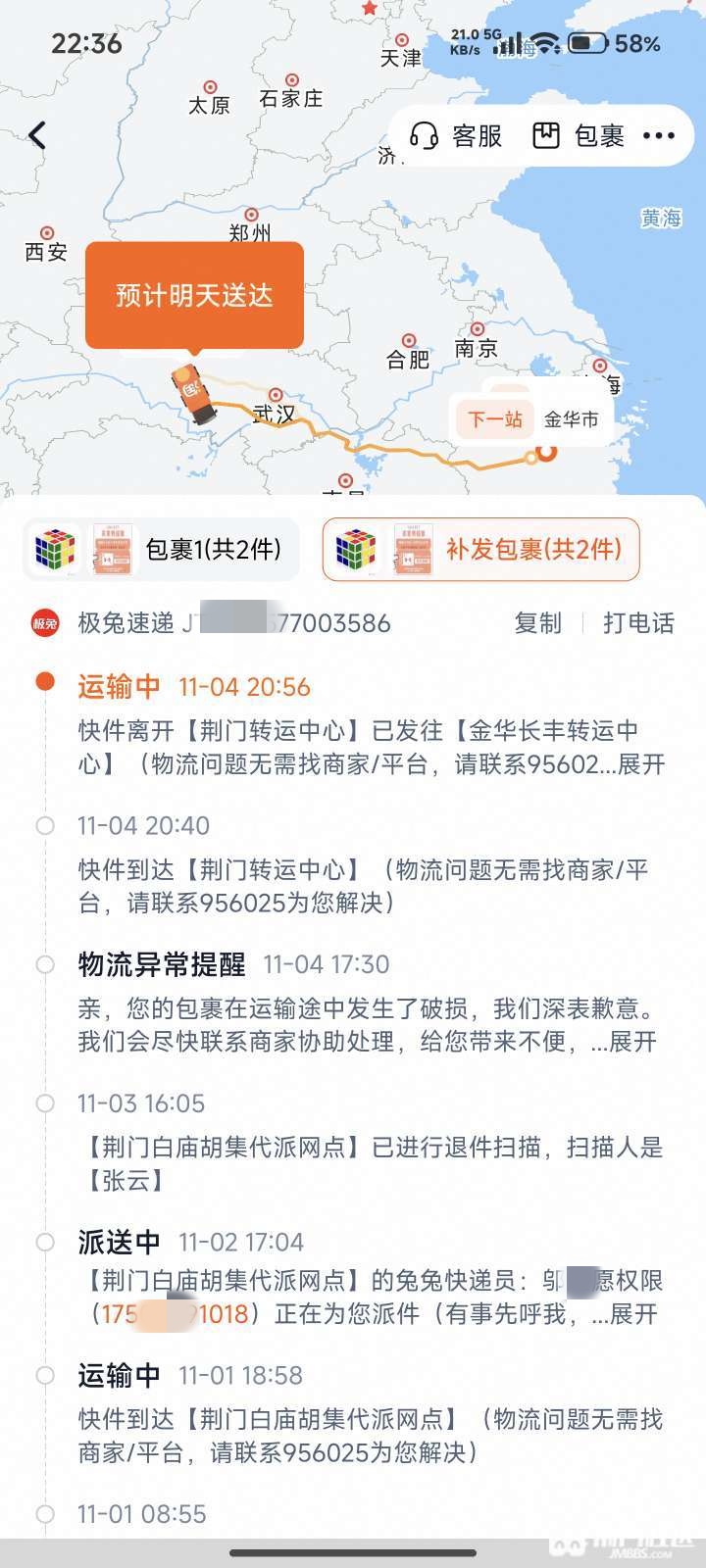Copy the 极兔速递 tracking number via 复制
706x1568 pixels.
pos(537,623)
